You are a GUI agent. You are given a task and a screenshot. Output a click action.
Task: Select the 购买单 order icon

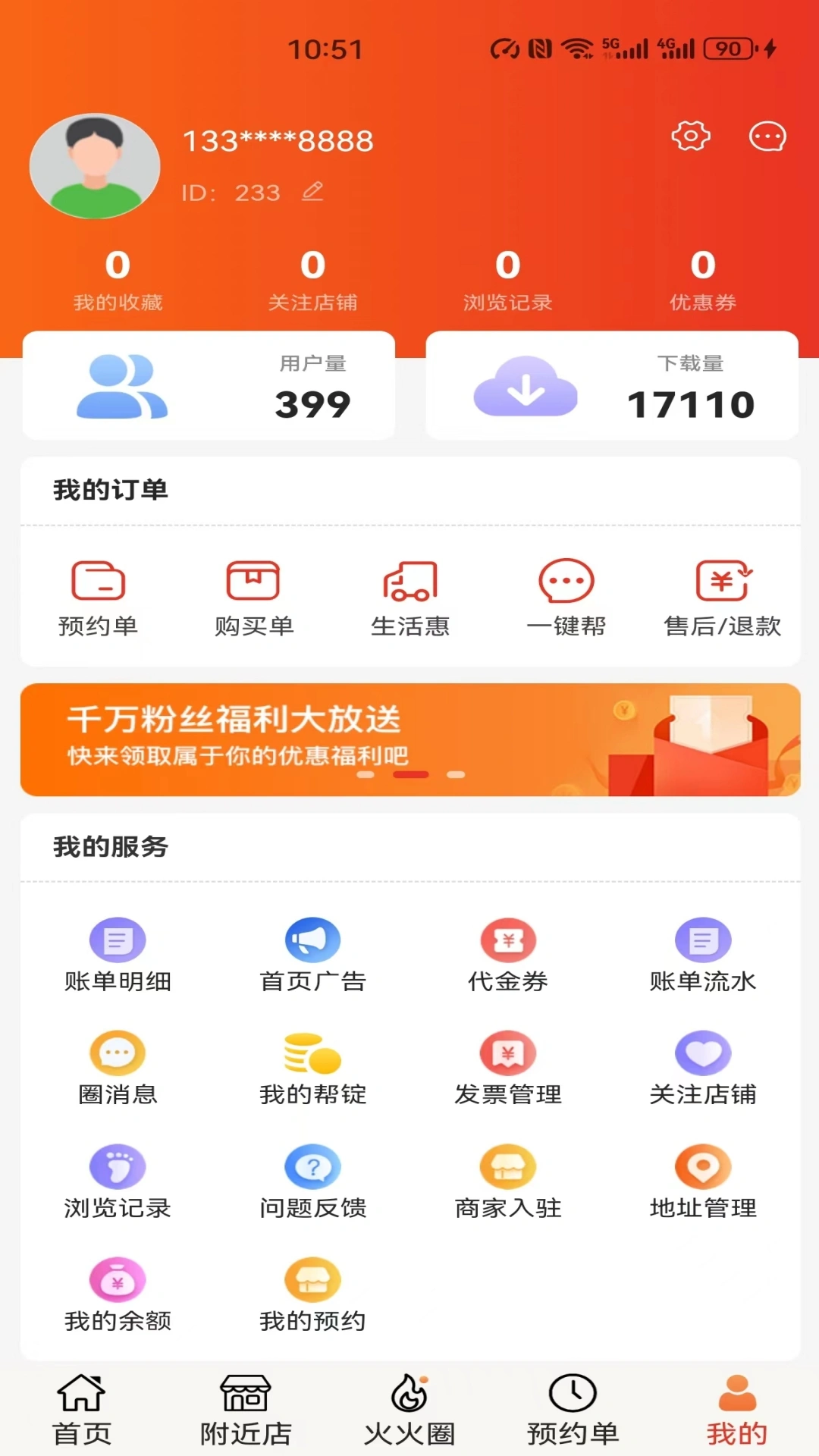[254, 595]
